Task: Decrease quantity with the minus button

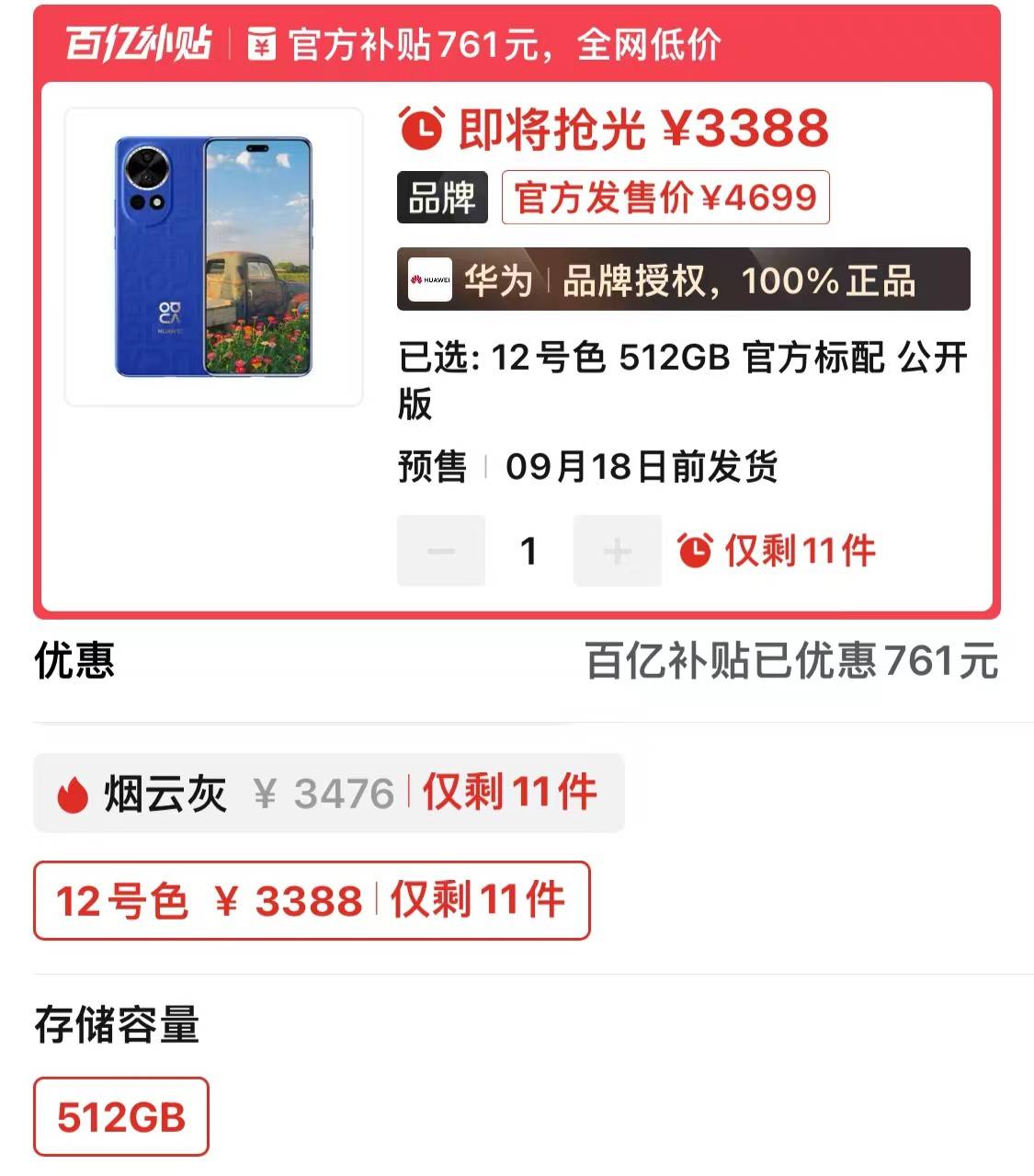Action: tap(441, 551)
